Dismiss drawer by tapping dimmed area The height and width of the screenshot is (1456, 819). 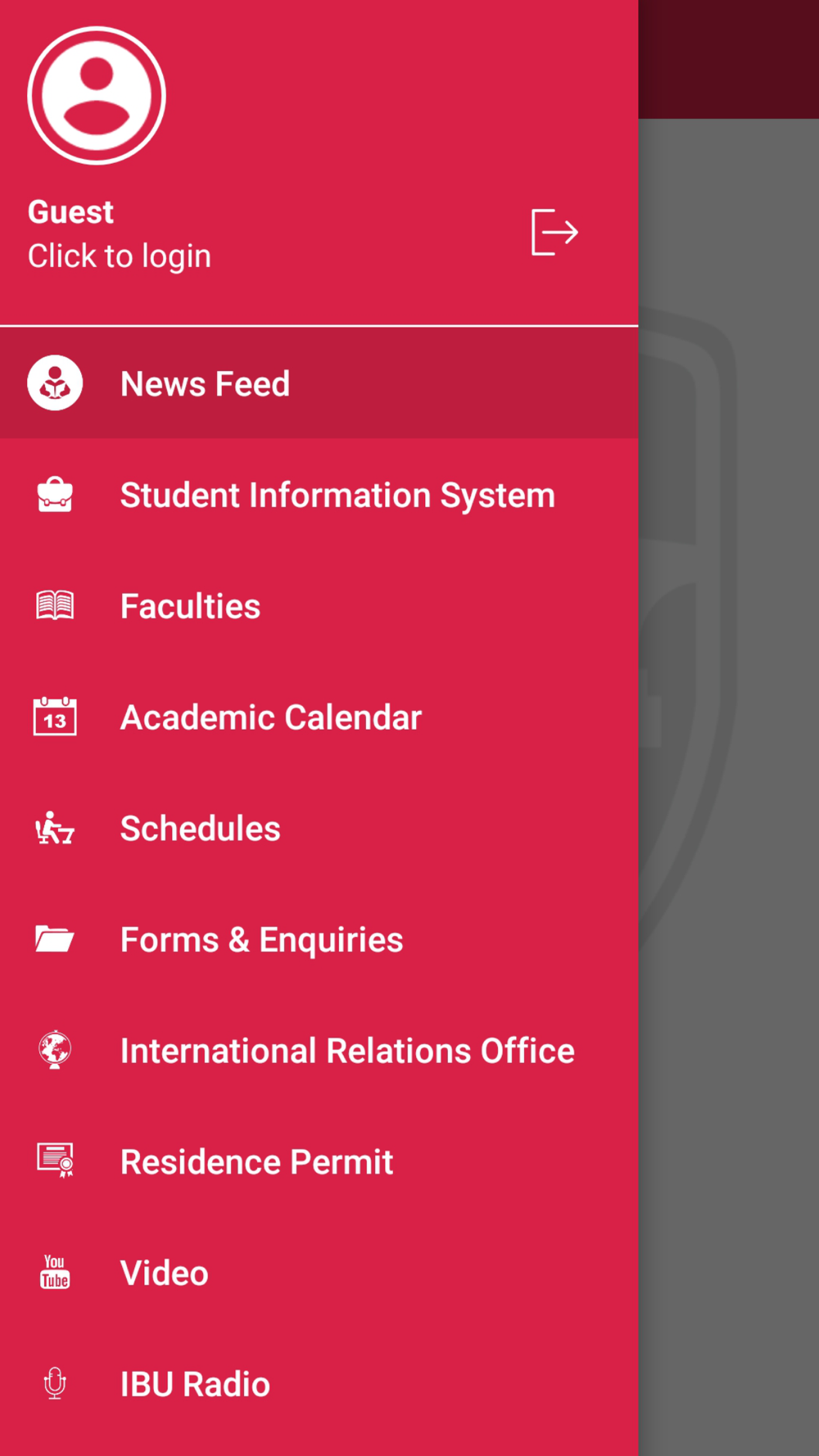pos(729,786)
